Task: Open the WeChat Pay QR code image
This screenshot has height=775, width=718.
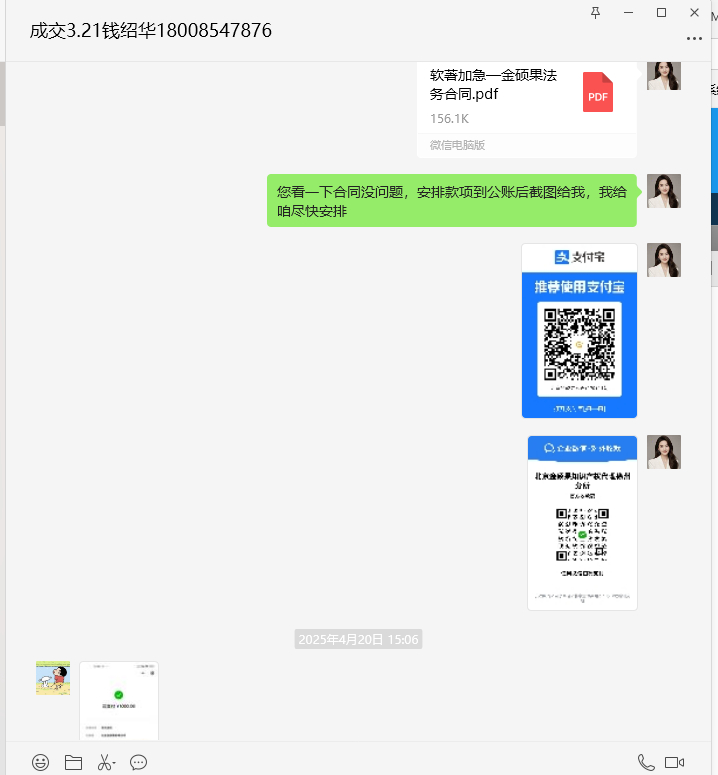Action: click(582, 522)
